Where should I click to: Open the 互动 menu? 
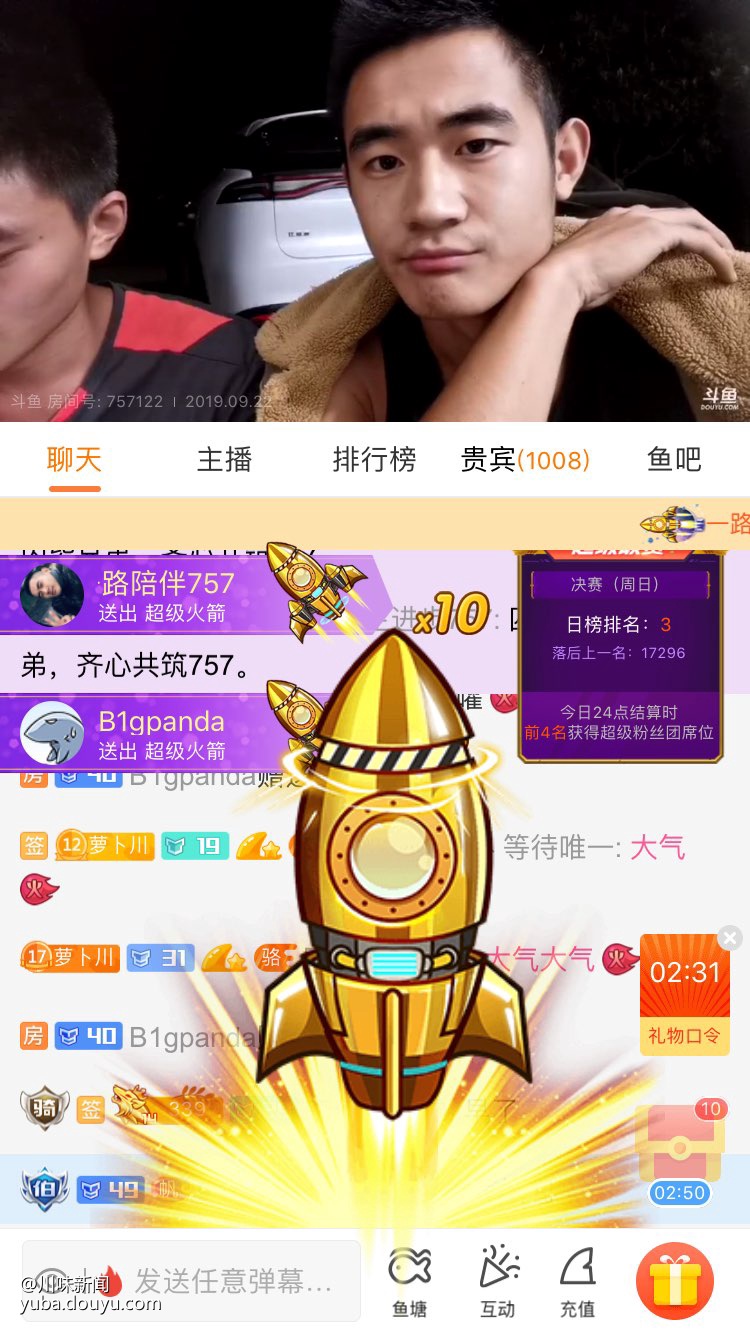tap(498, 1281)
